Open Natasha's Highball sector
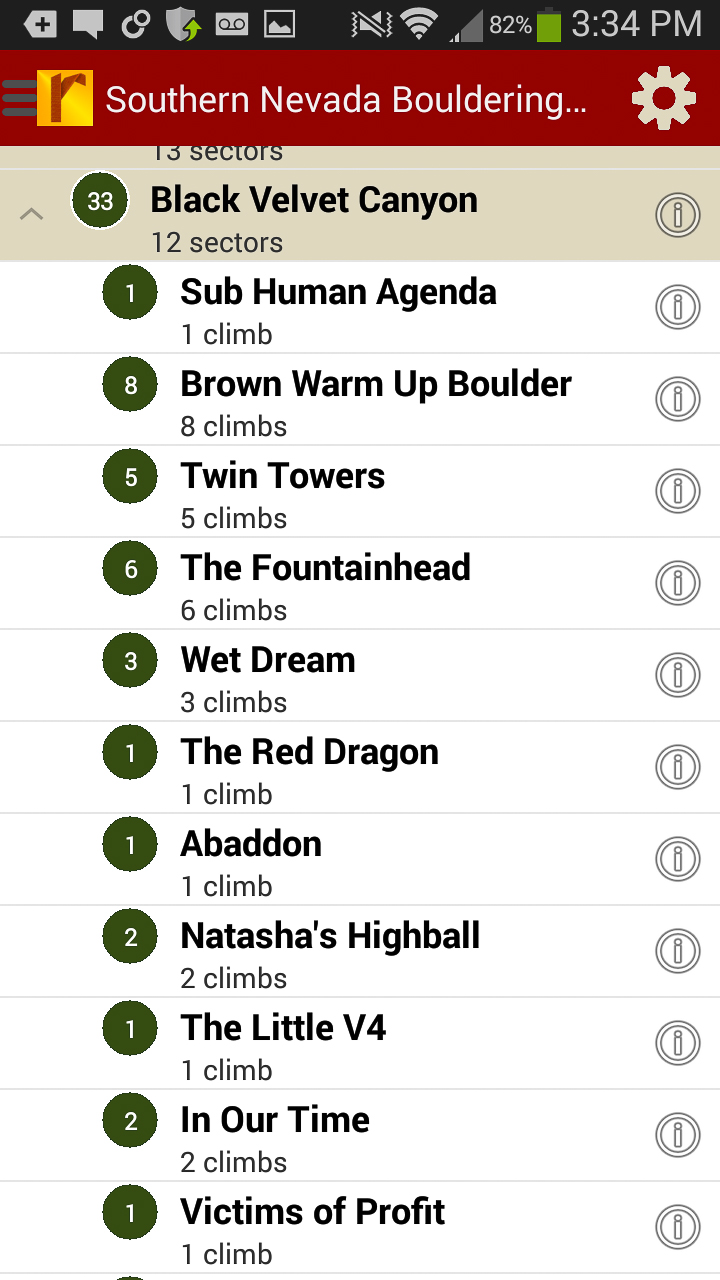720x1280 pixels. coord(330,951)
